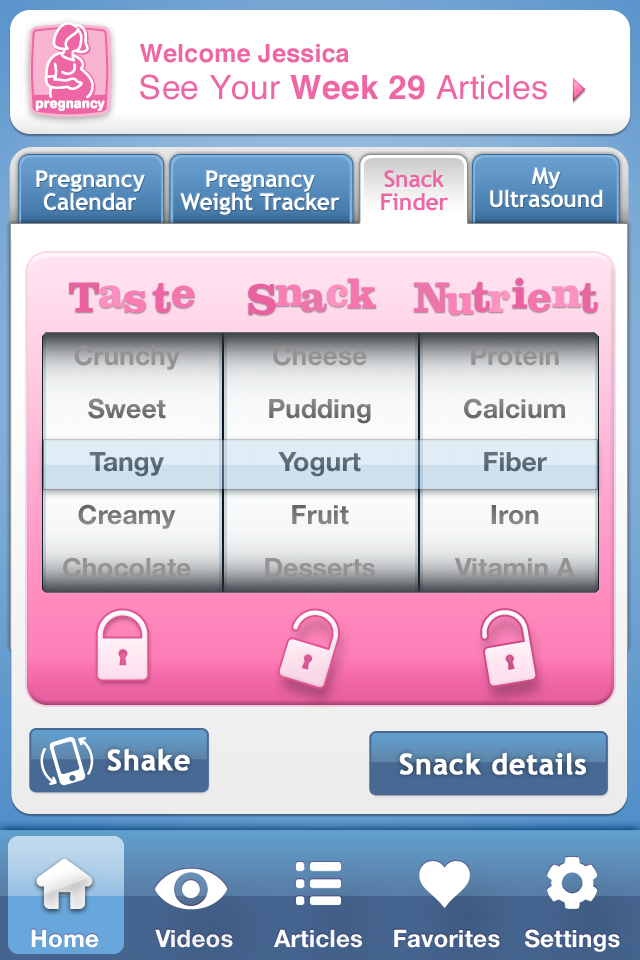Select Sweet in the Taste wheel
The width and height of the screenshot is (640, 960).
(x=127, y=409)
